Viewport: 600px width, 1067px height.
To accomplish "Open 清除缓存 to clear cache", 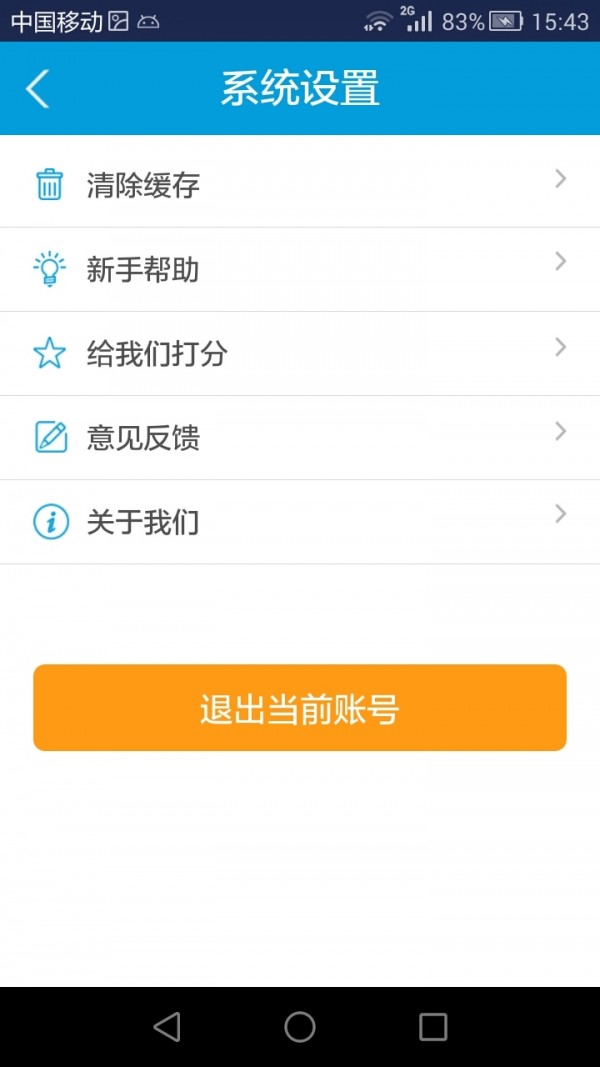I will tap(300, 184).
